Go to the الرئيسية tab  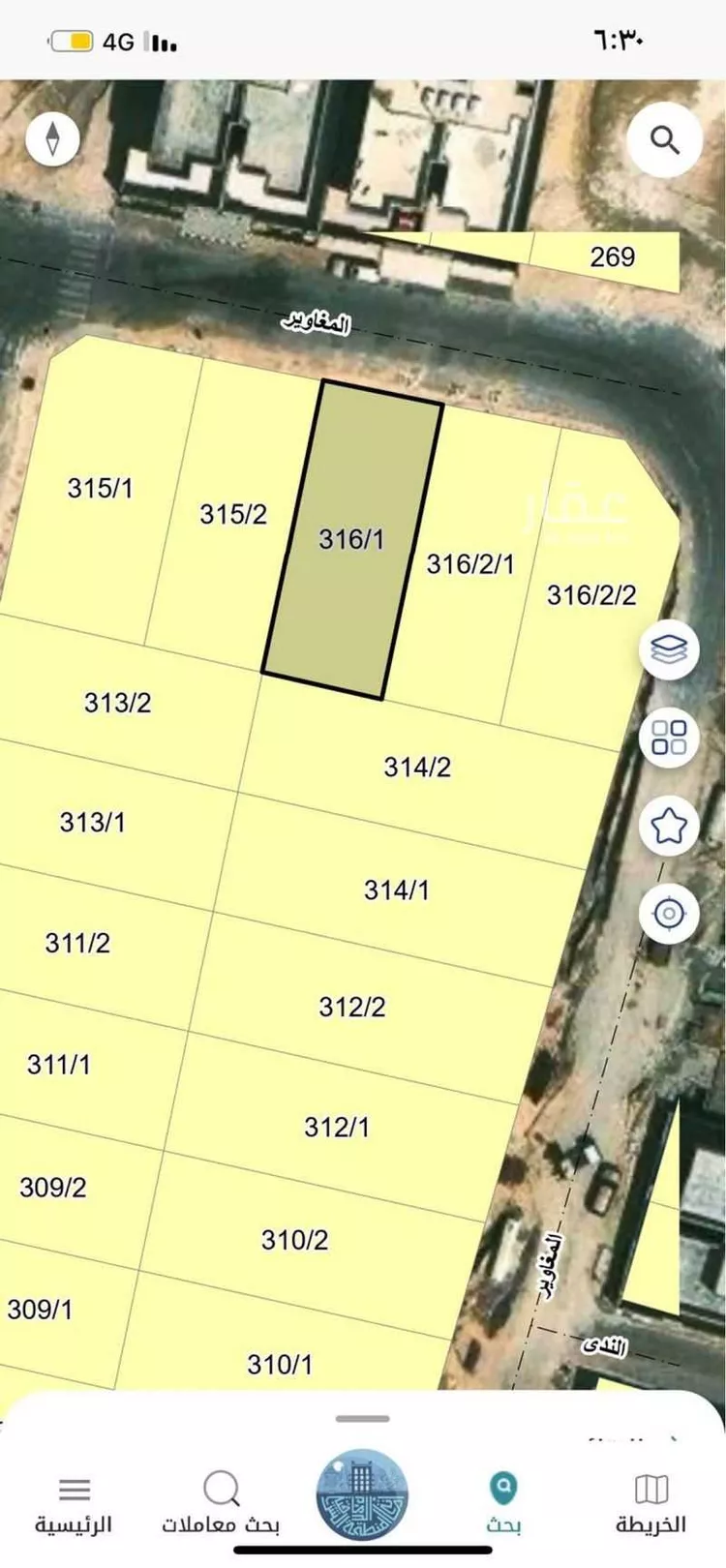(74, 1503)
